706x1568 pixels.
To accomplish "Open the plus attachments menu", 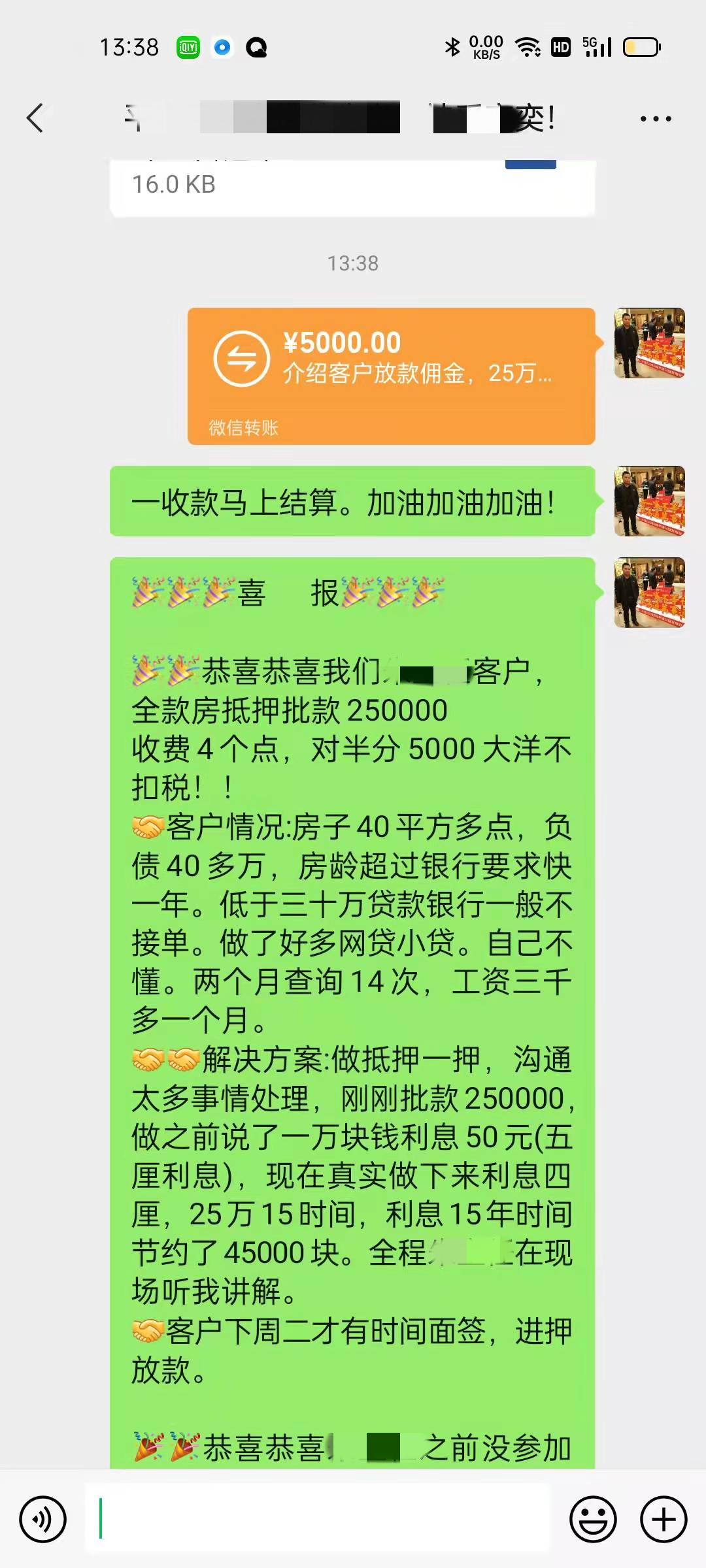I will click(x=663, y=1519).
